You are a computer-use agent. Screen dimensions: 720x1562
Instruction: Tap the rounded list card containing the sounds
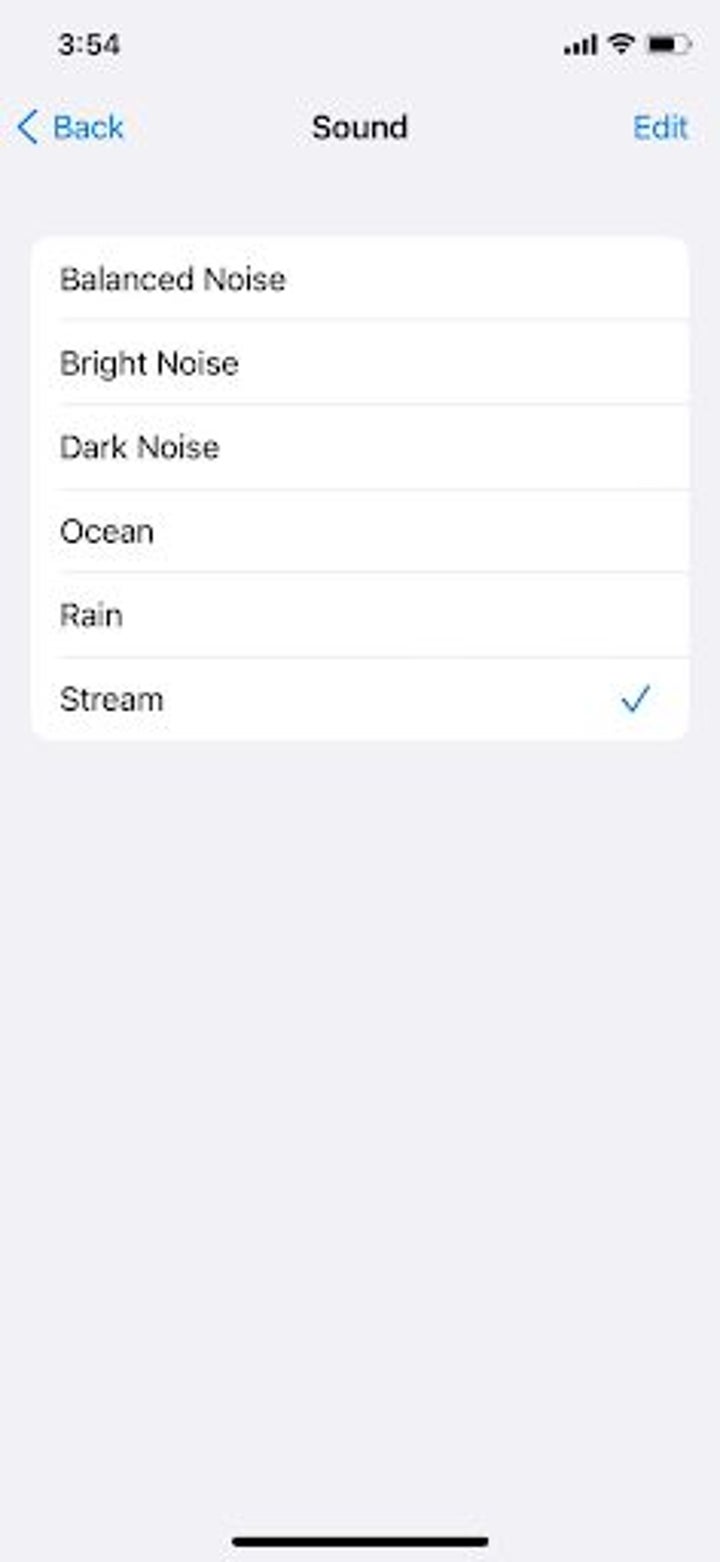tap(362, 487)
